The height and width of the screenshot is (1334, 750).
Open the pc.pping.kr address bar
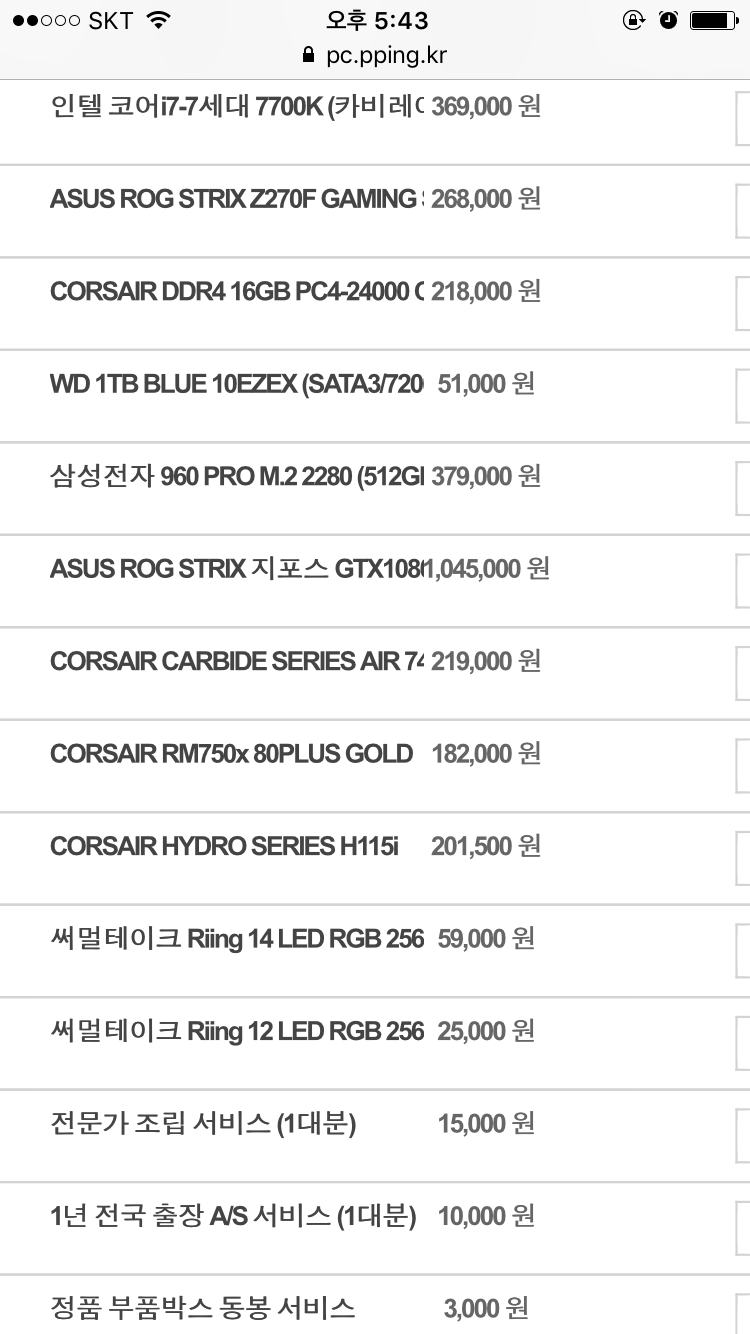click(x=374, y=55)
